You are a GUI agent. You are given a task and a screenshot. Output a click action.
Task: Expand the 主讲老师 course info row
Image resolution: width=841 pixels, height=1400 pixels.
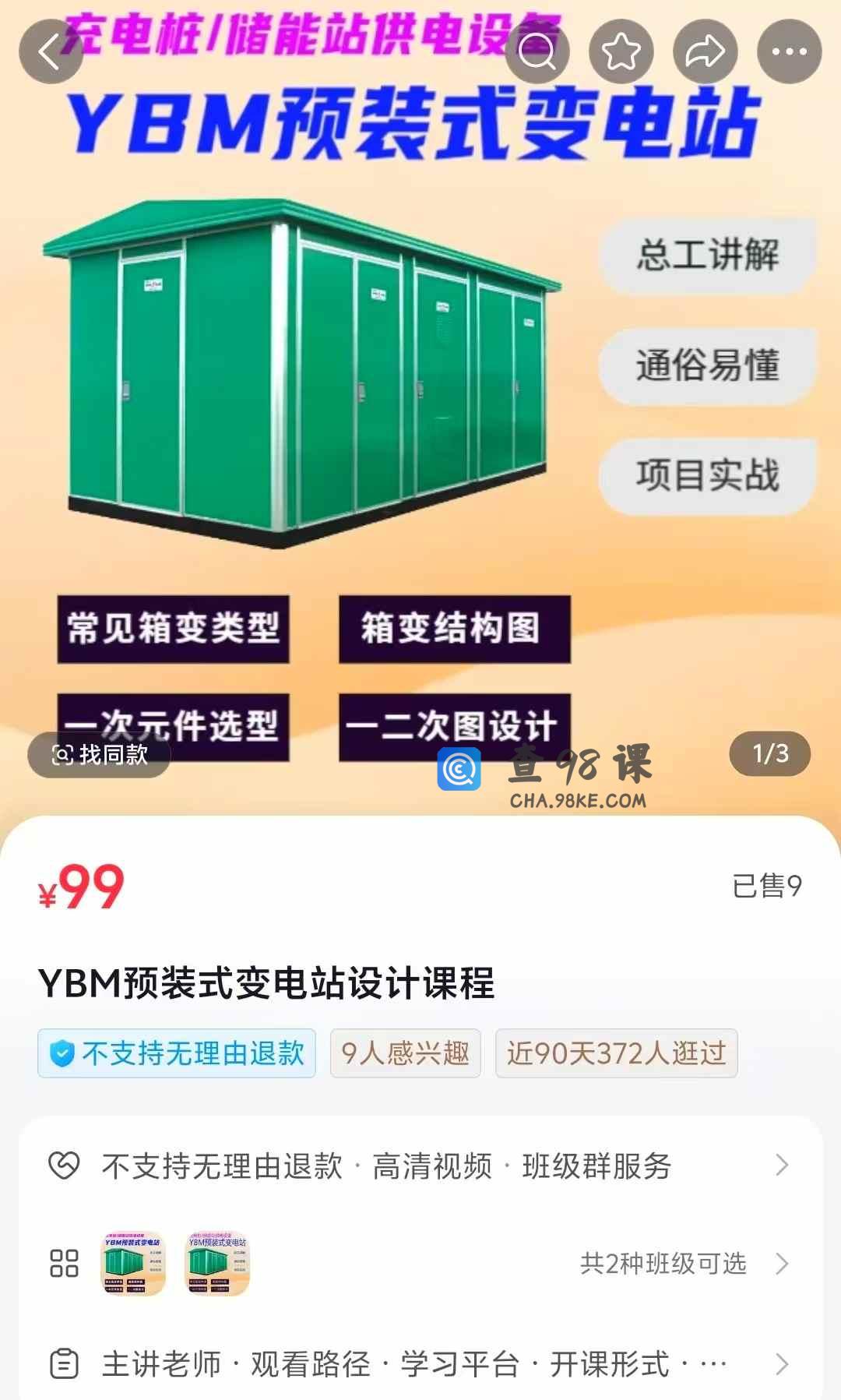point(420,1363)
